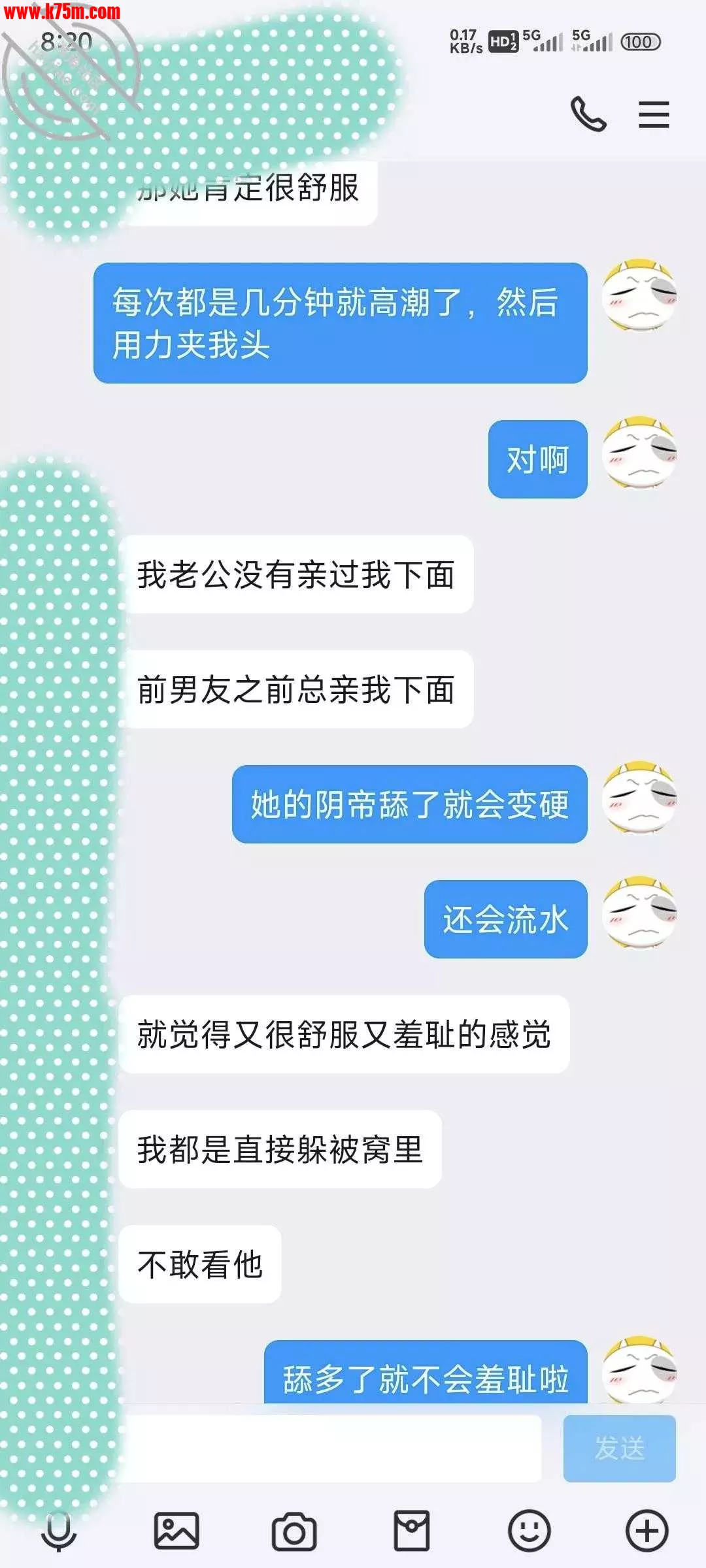
Task: Start a voice call with this contact
Action: [x=588, y=114]
